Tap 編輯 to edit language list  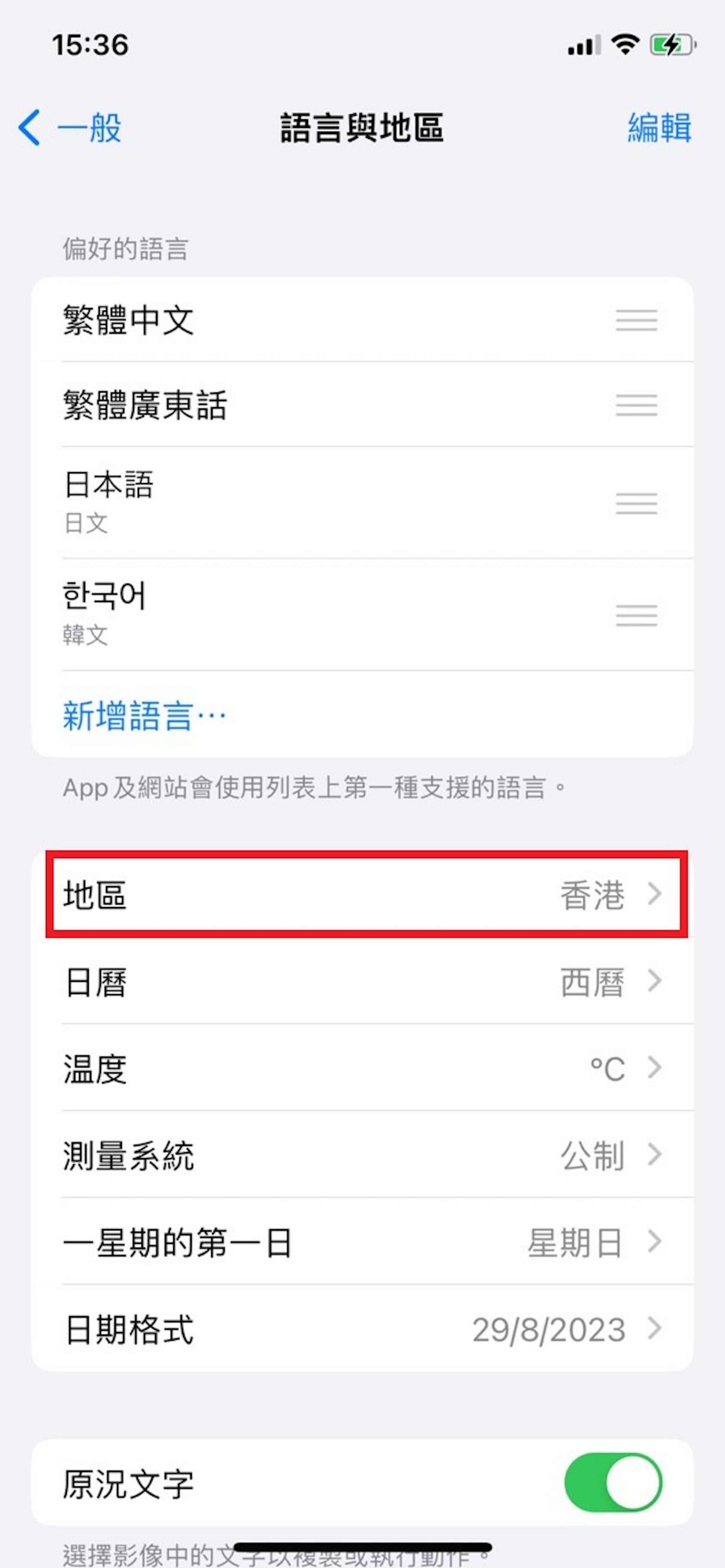tap(659, 128)
